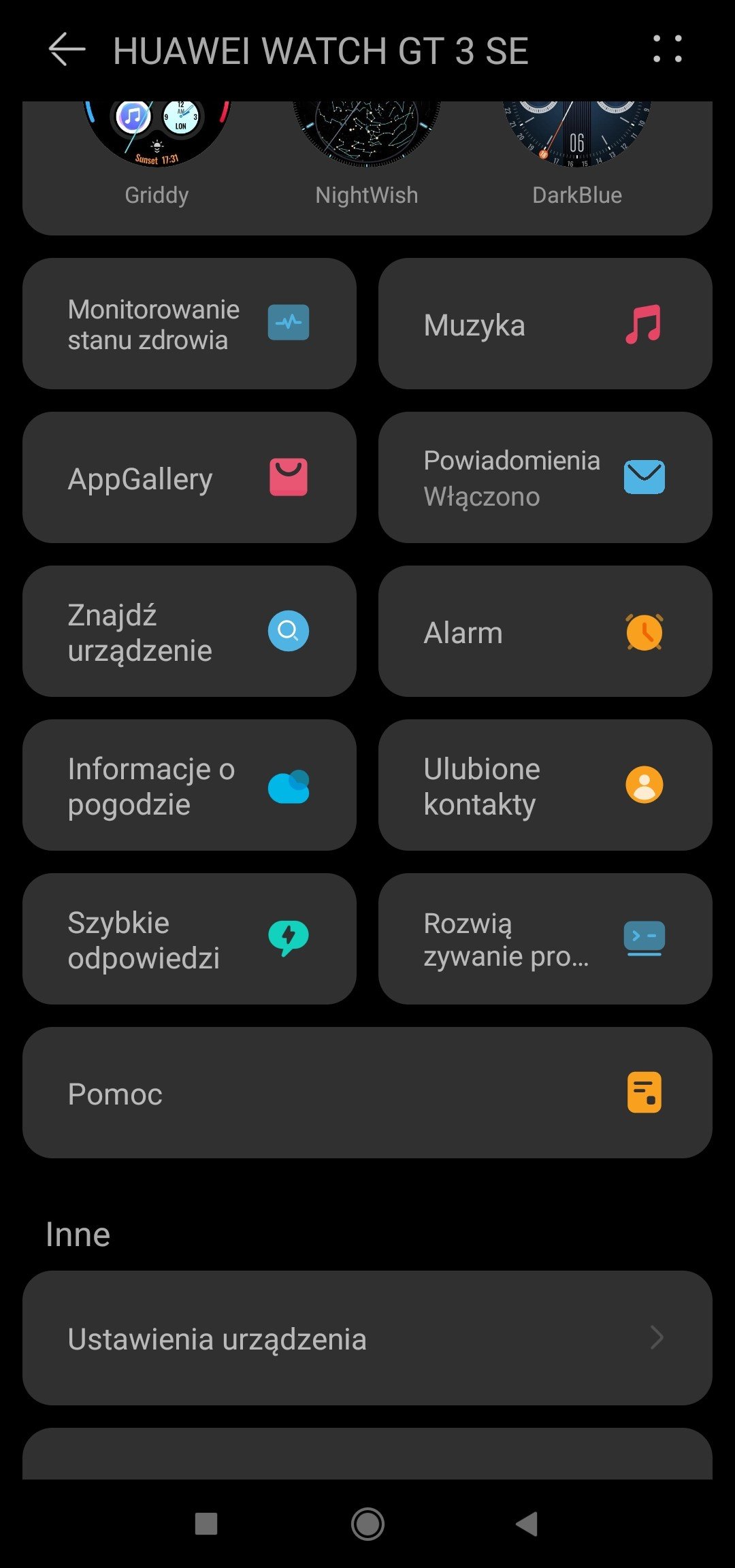Viewport: 735px width, 1568px height.
Task: Tap the system home button
Action: pyautogui.click(x=367, y=1524)
